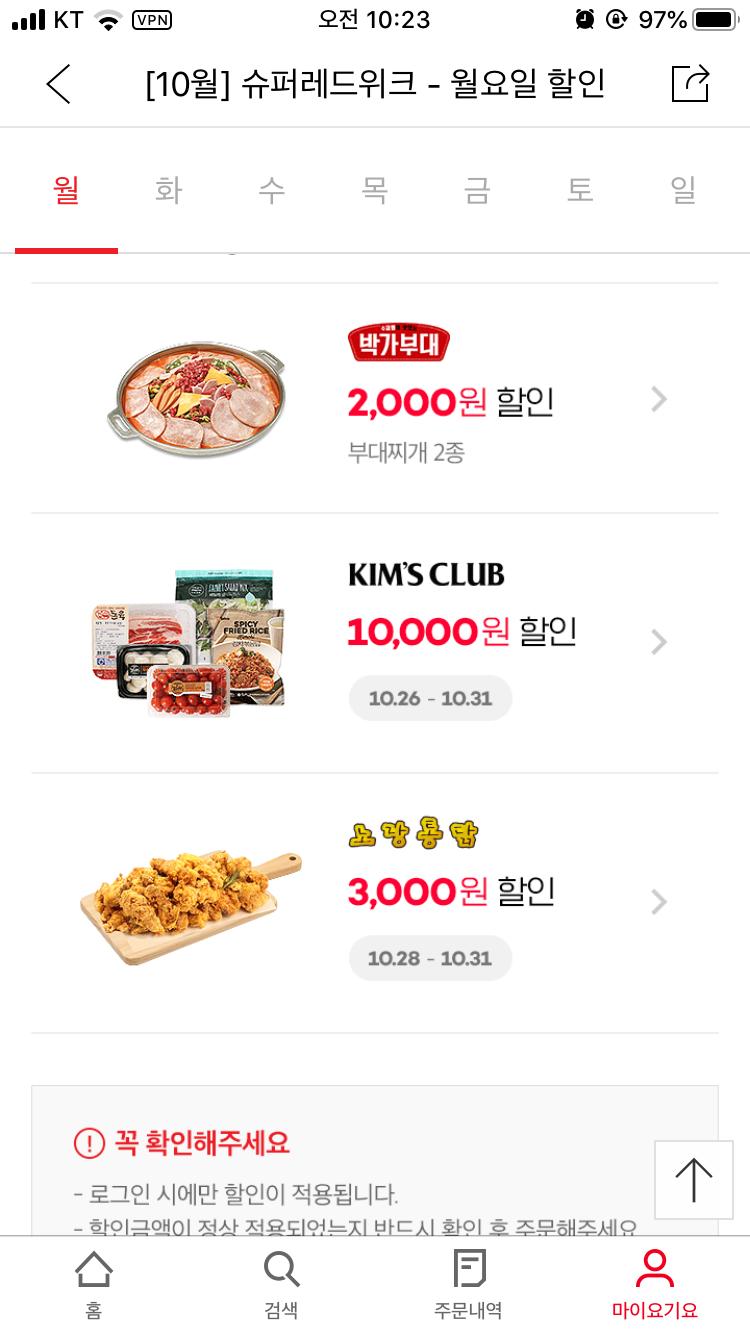Viewport: 750px width, 1334px height.
Task: Go to the 홈 tab
Action: click(x=94, y=1285)
